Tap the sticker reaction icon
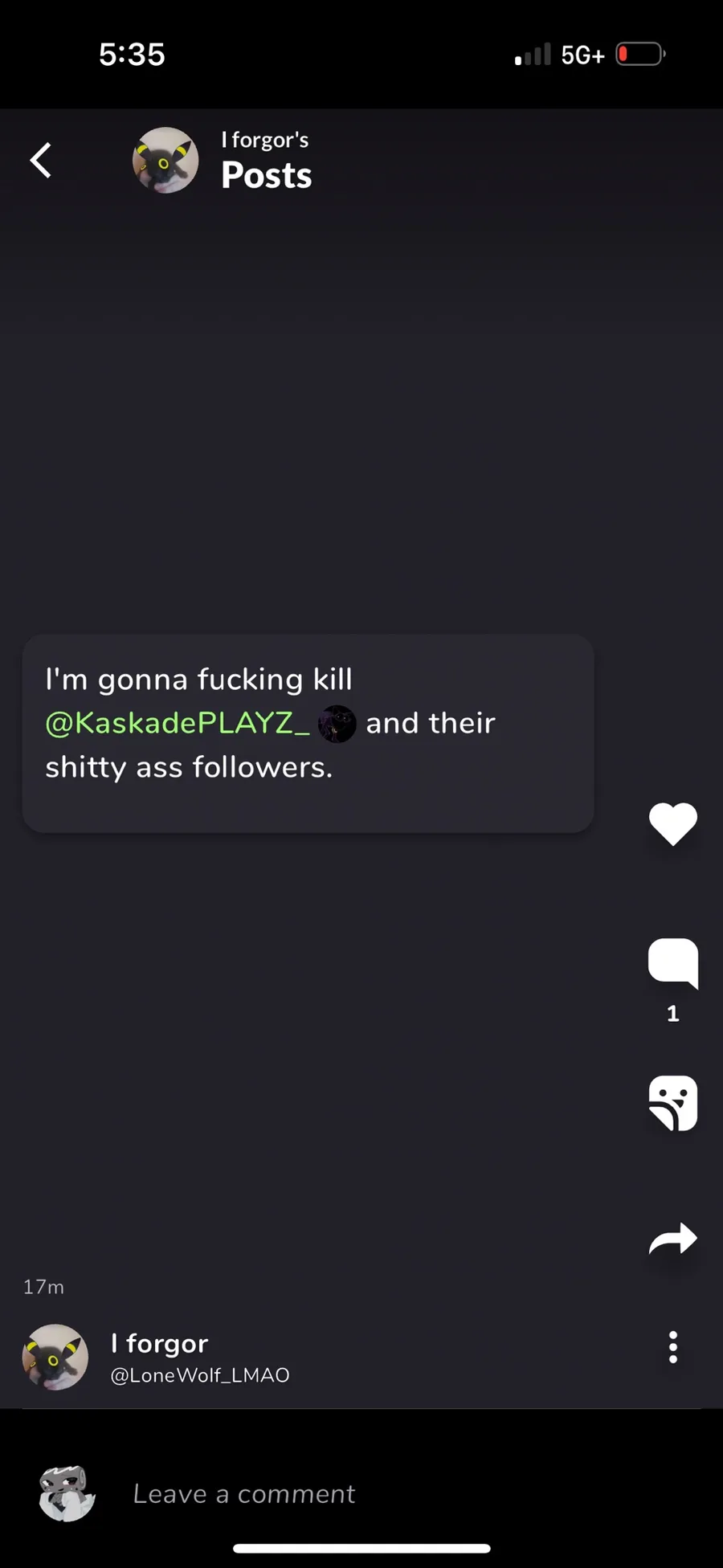The width and height of the screenshot is (723, 1568). pyautogui.click(x=673, y=1103)
